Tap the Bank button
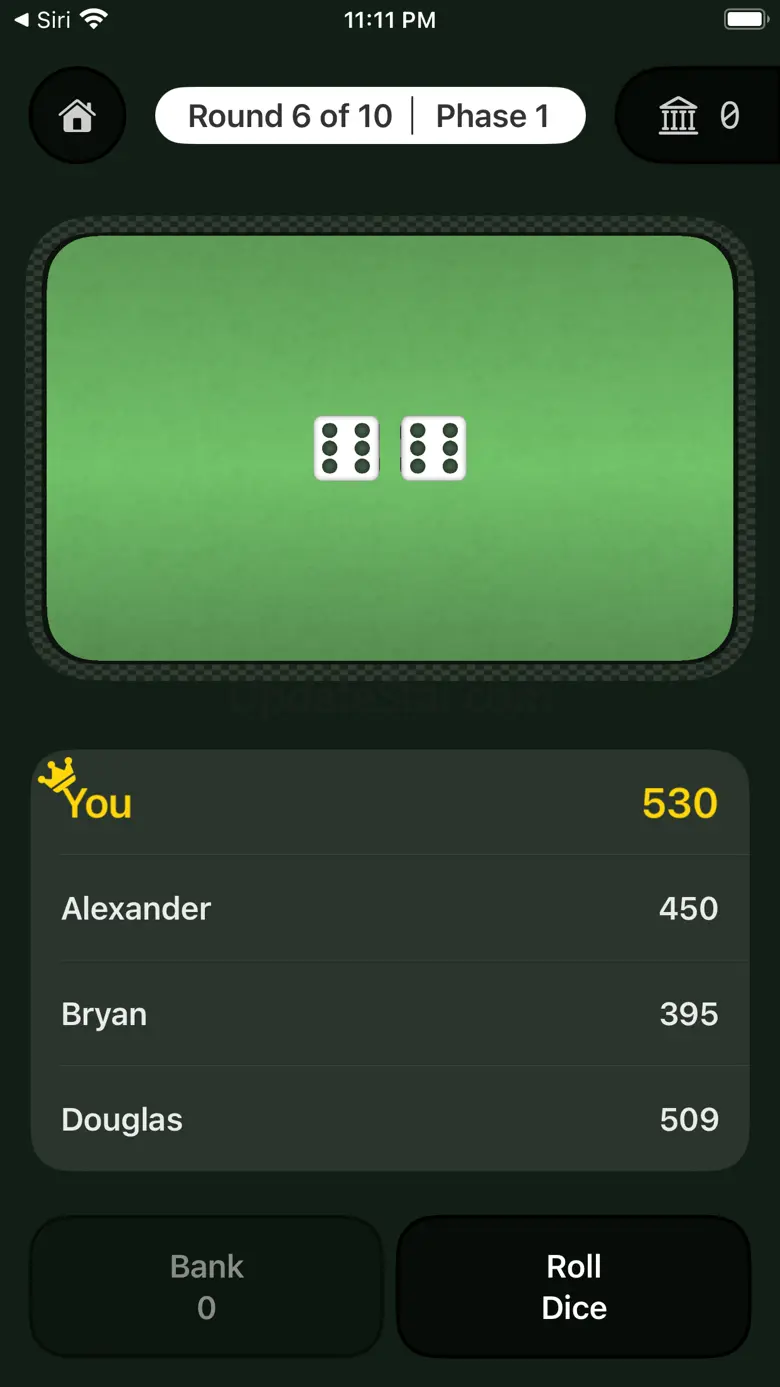 point(206,1286)
